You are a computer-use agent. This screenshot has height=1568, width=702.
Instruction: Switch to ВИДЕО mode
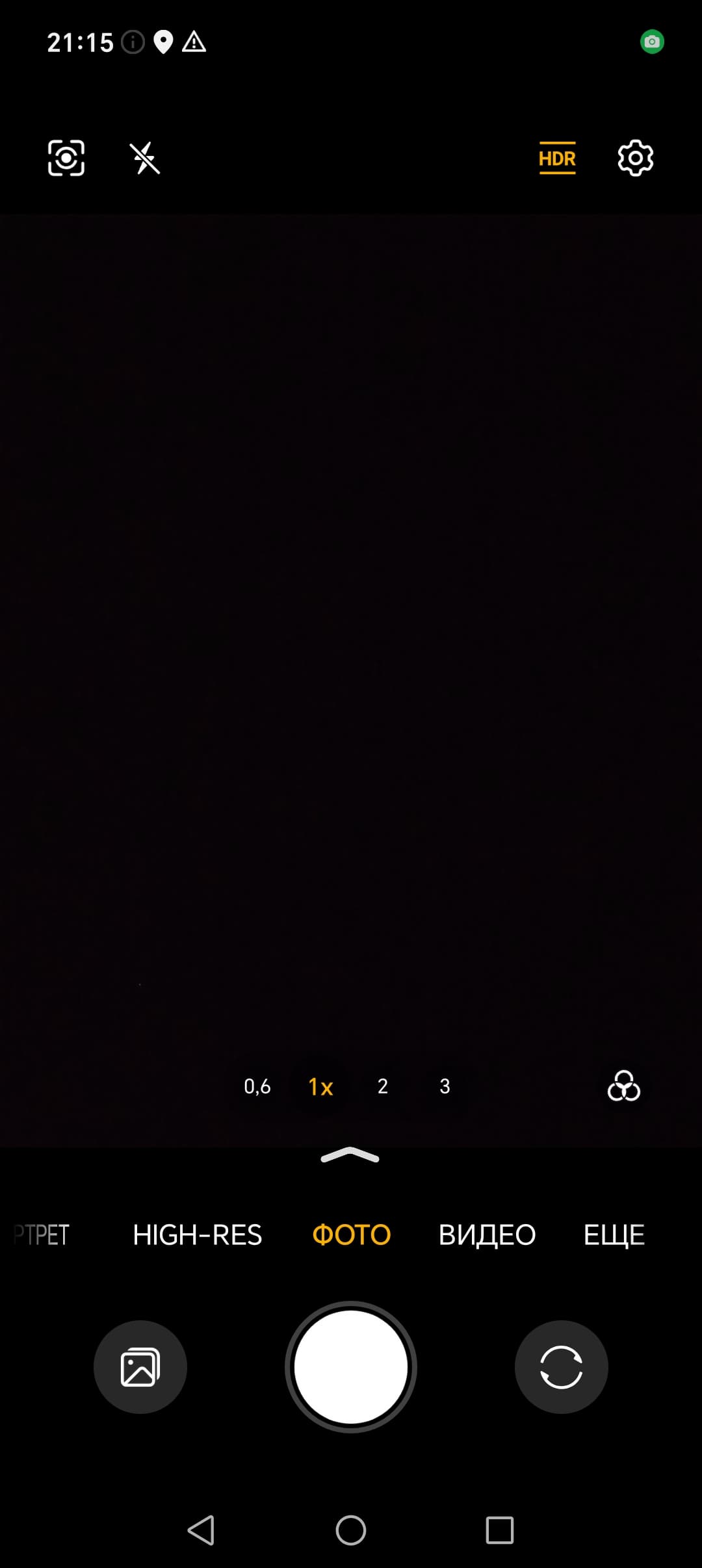pyautogui.click(x=487, y=1235)
